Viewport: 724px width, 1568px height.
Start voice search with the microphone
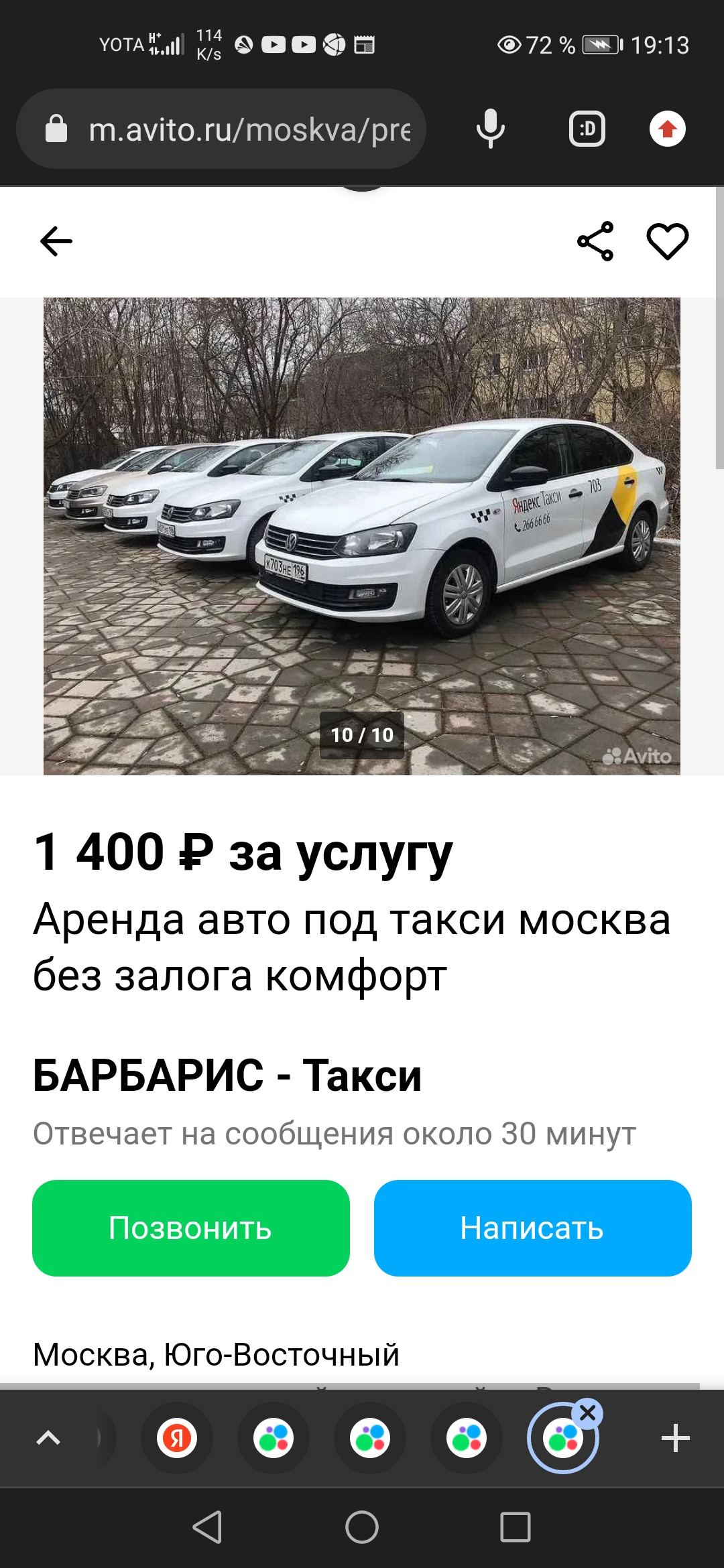491,129
